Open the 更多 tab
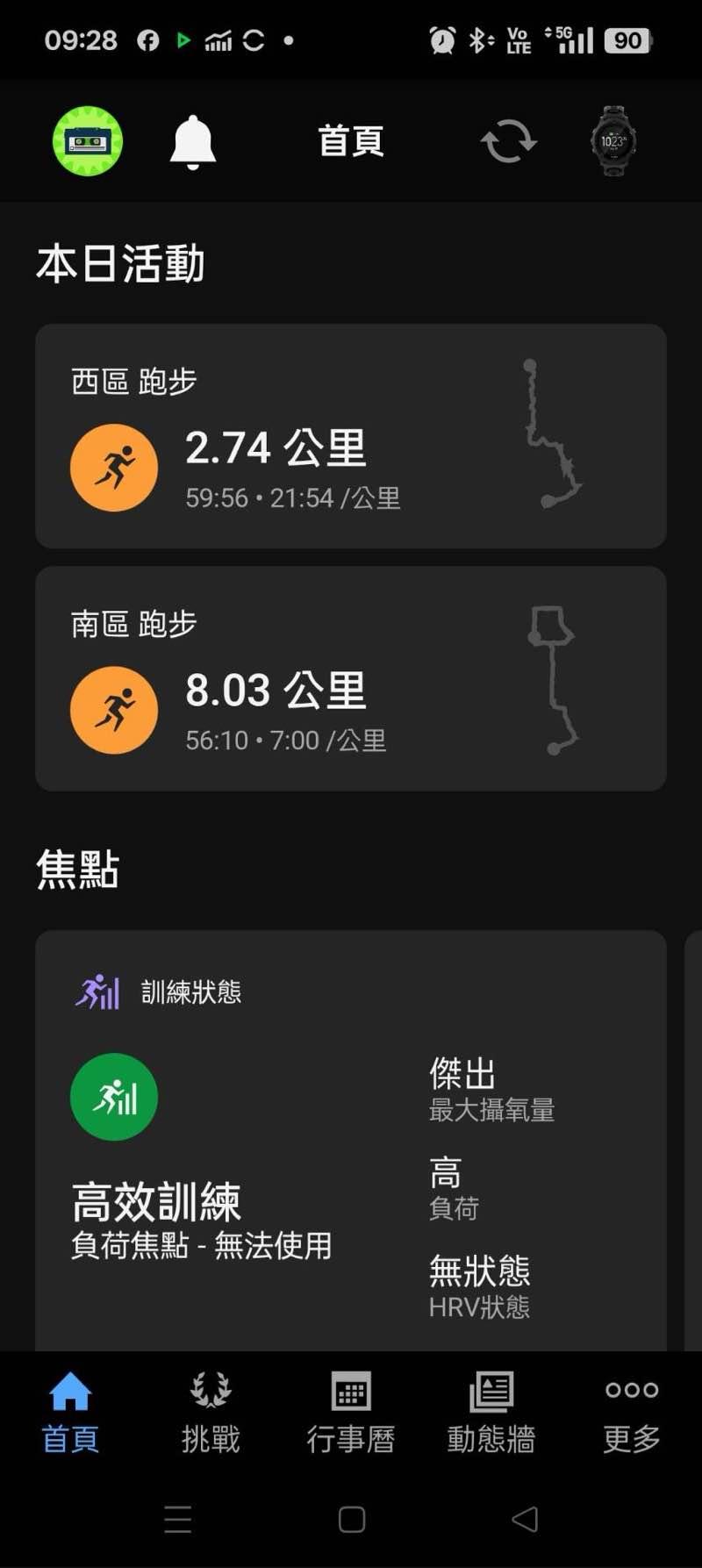 [632, 1412]
